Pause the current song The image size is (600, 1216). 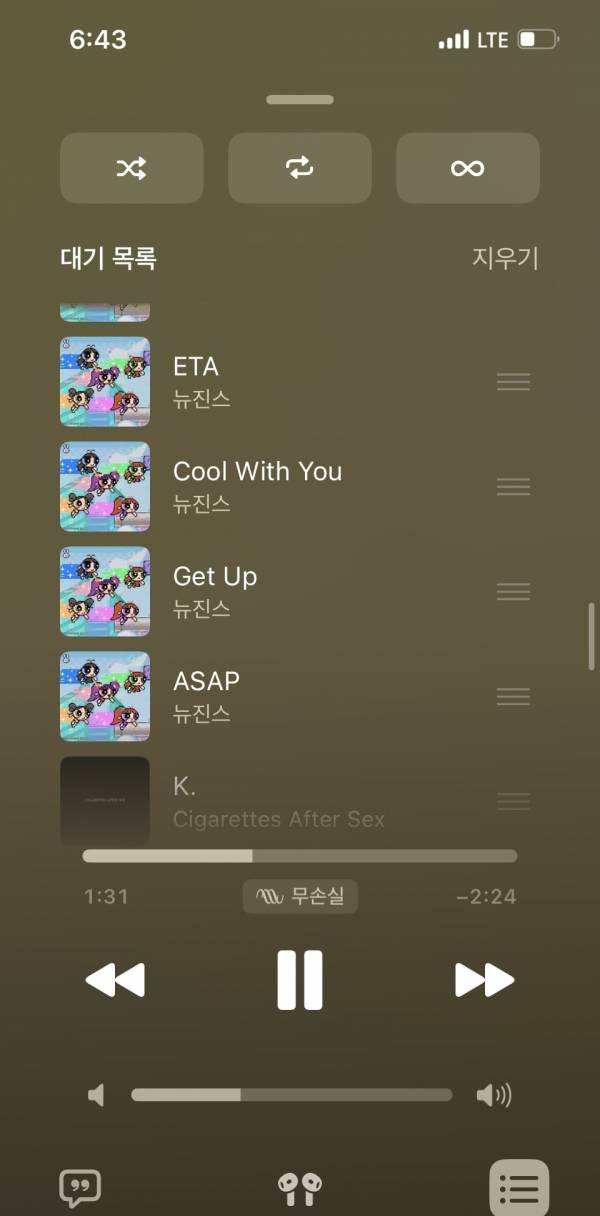pyautogui.click(x=300, y=980)
